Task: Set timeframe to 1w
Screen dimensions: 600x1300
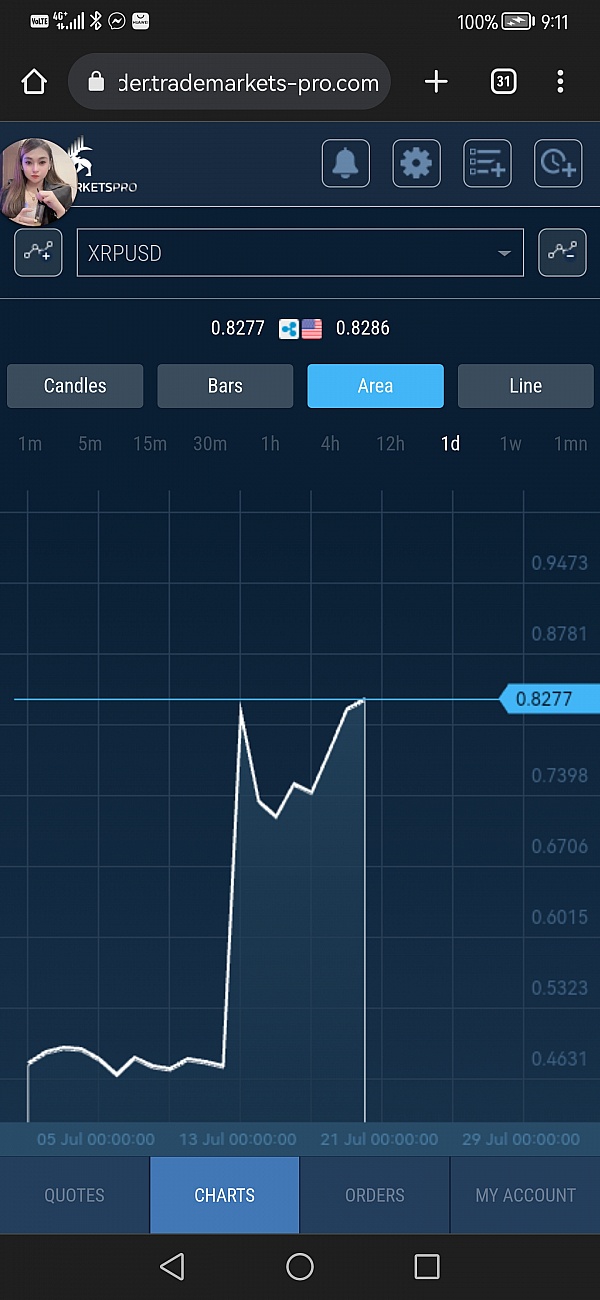Action: (x=511, y=444)
